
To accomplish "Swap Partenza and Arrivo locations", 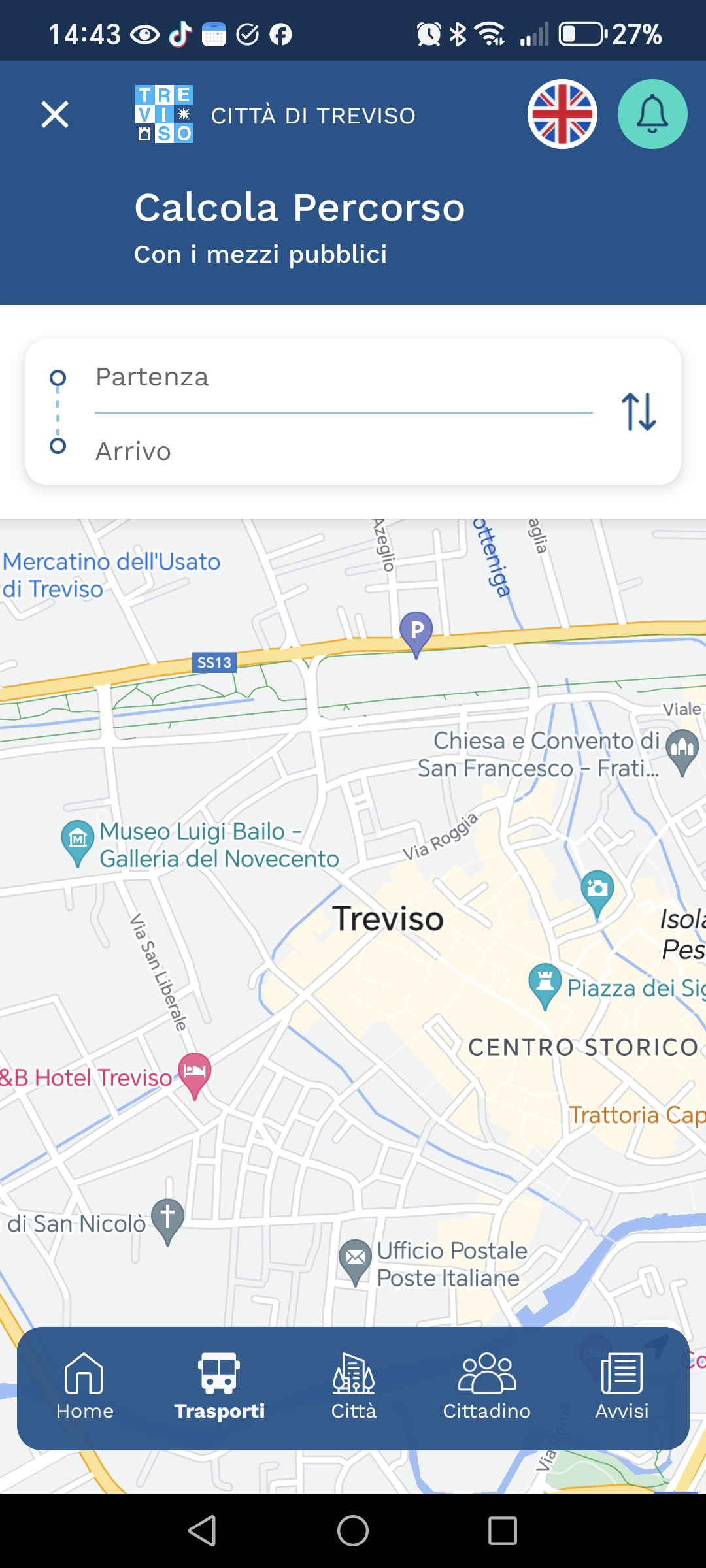I will tap(639, 412).
